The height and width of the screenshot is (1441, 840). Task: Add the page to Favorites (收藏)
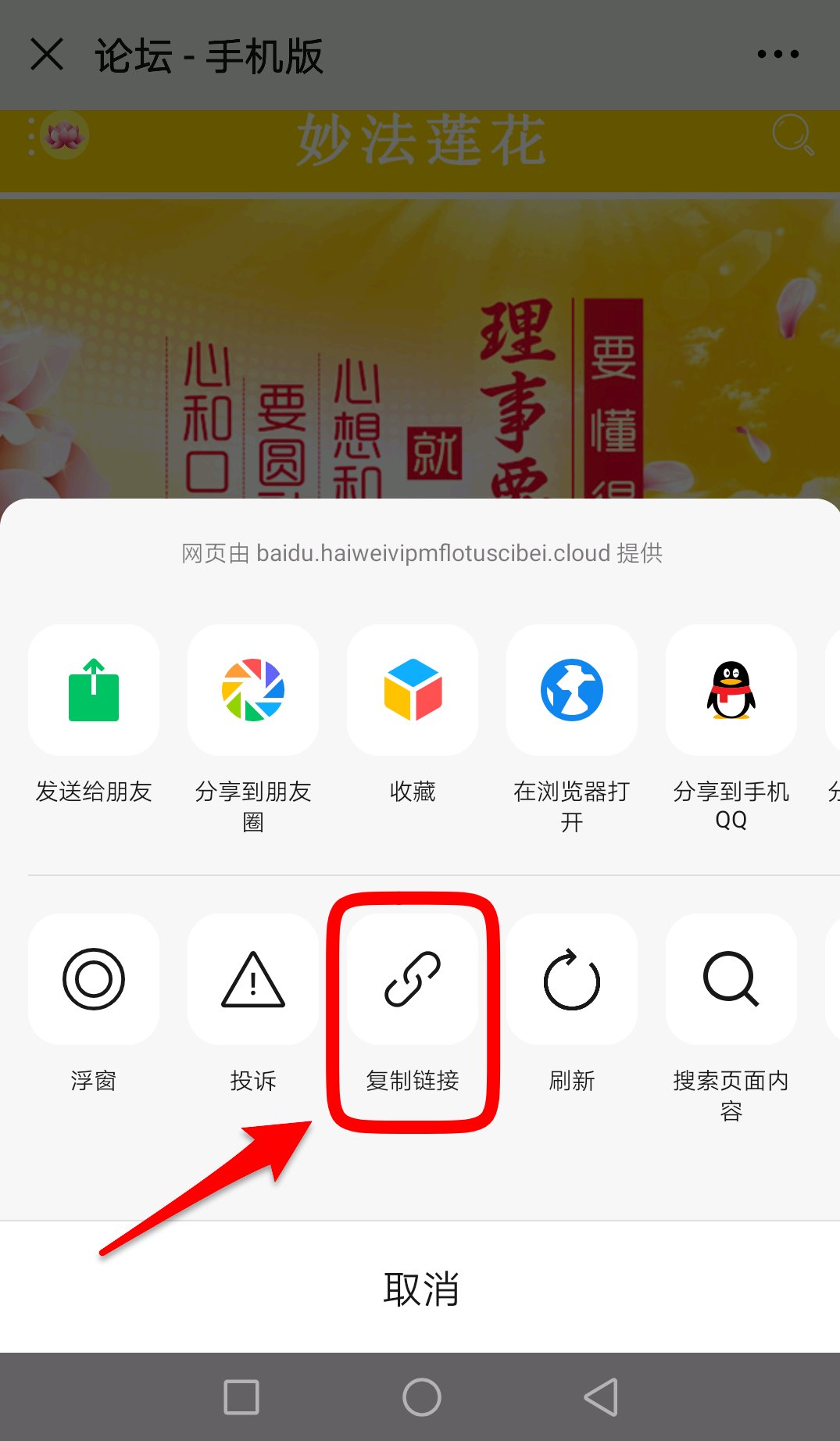point(413,691)
